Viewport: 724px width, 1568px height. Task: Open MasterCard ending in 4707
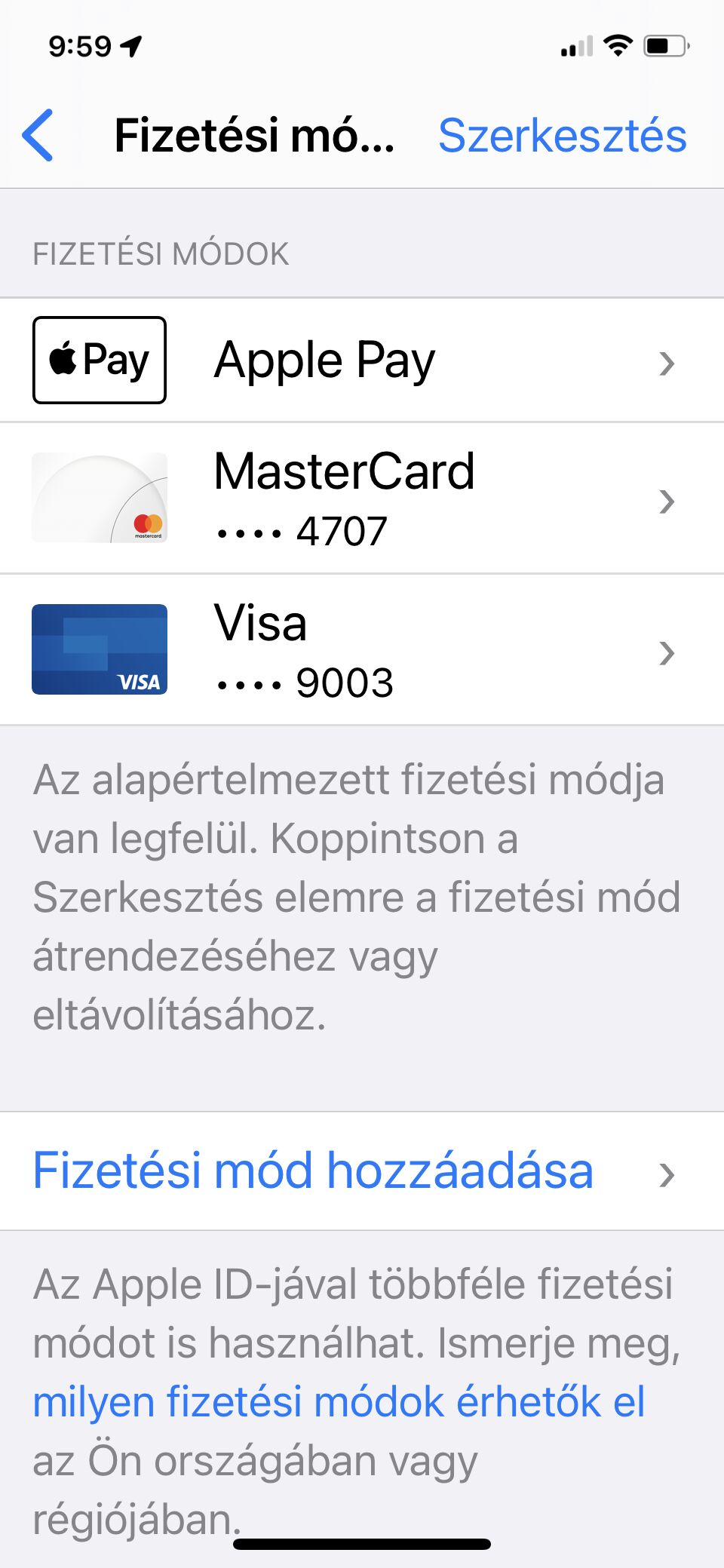tap(362, 498)
